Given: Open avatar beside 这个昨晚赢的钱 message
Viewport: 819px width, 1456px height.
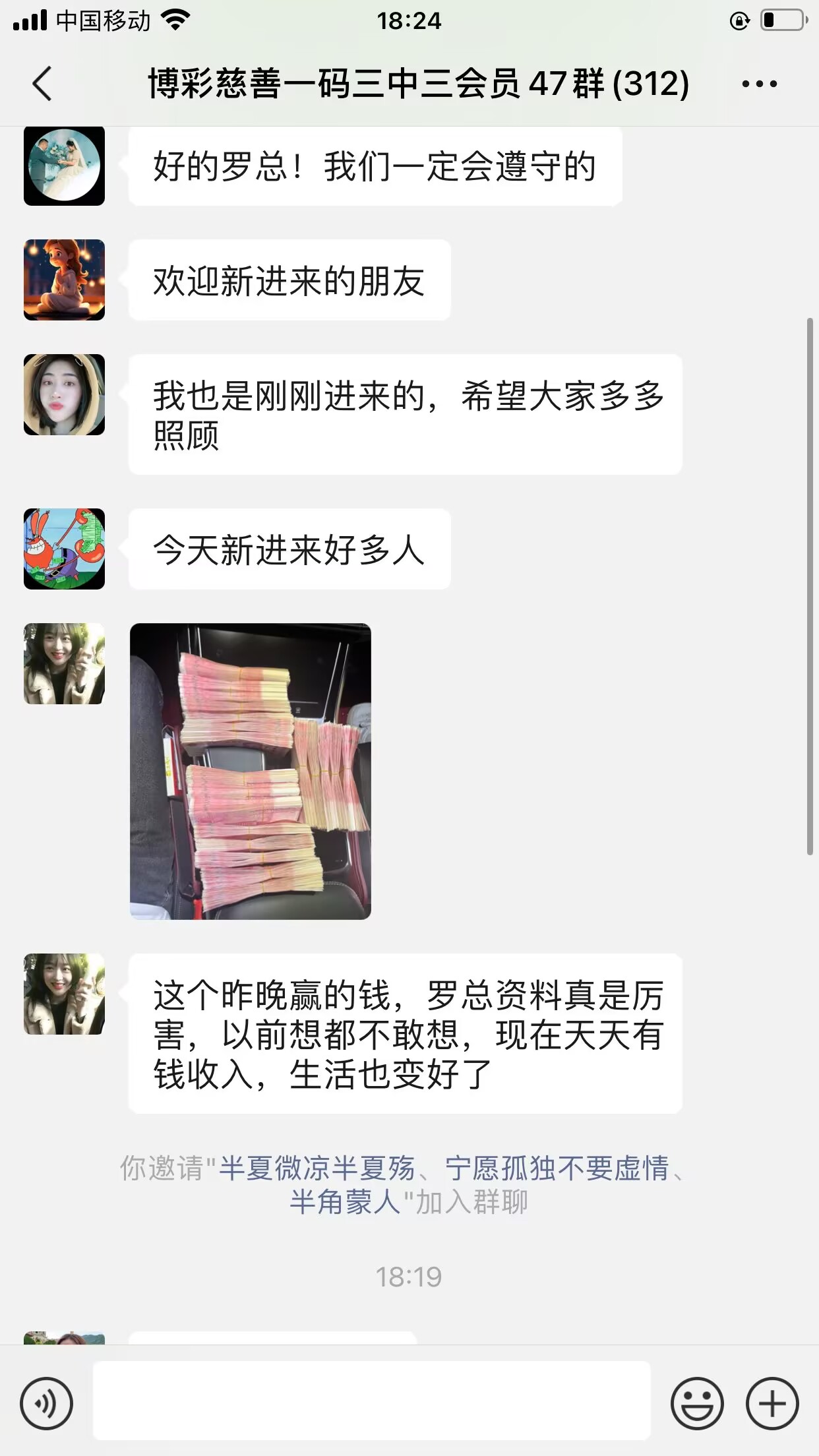Looking at the screenshot, I should coord(64,994).
